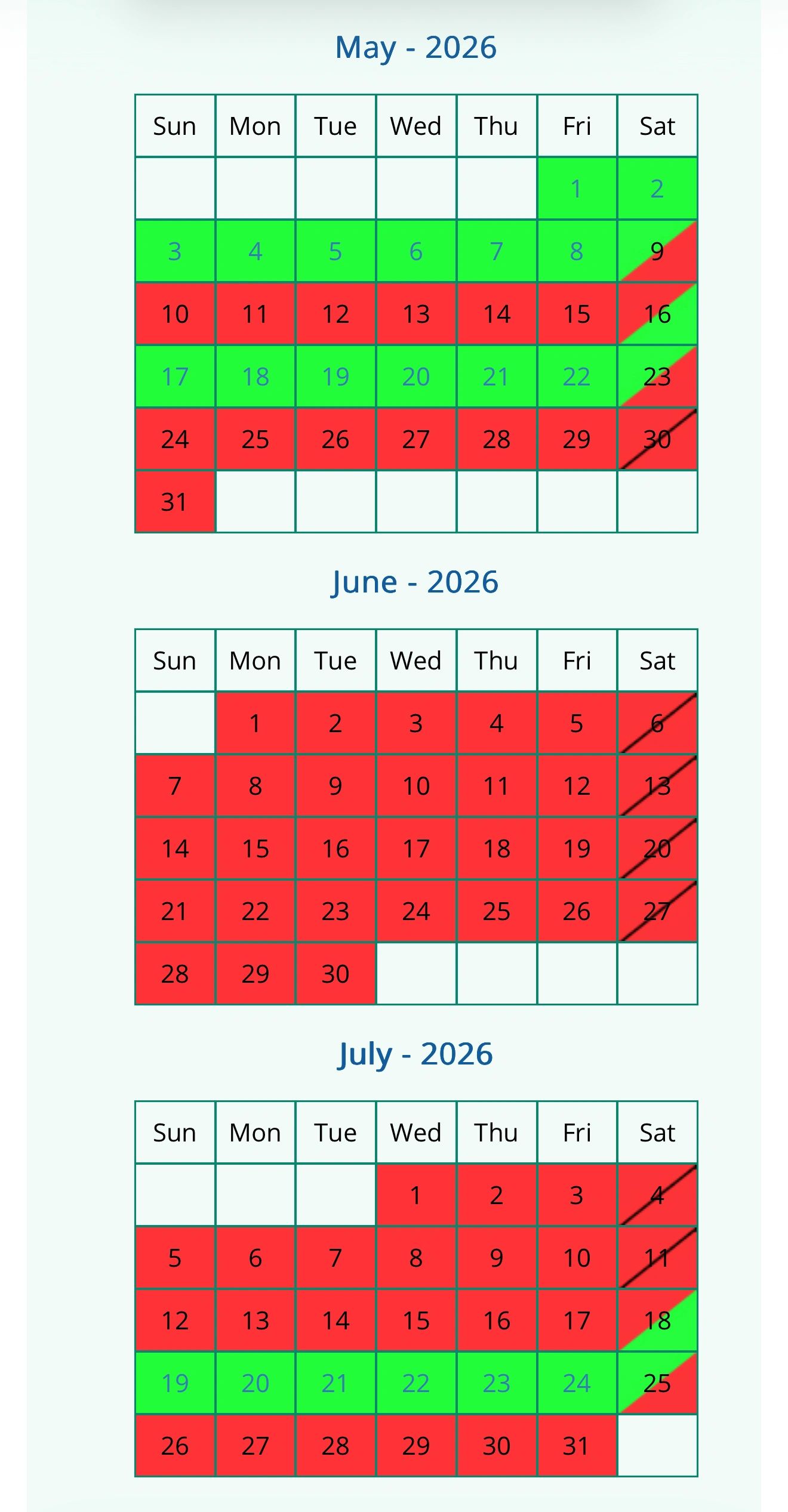Choose July 20 available date
788x1512 pixels.
(256, 1383)
